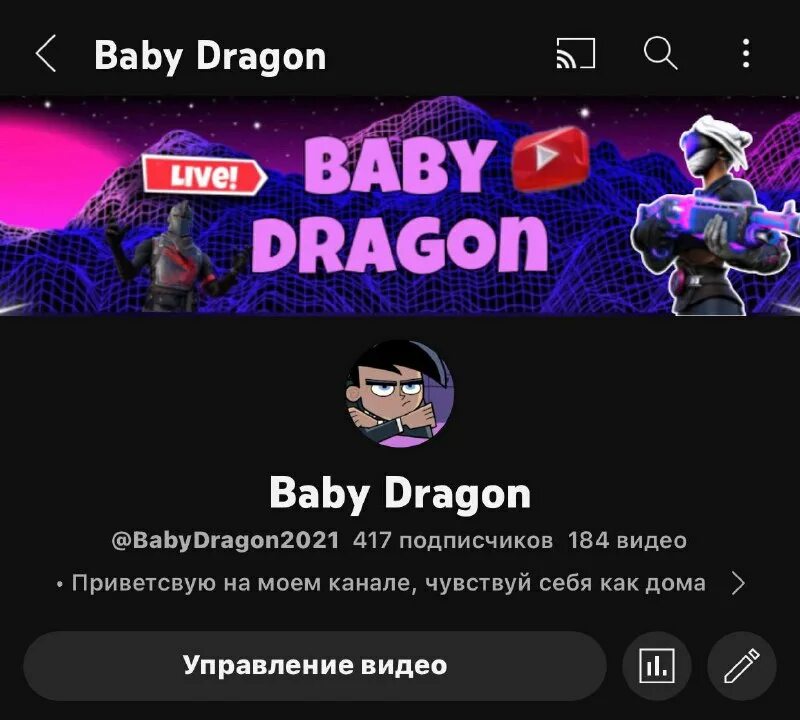Expand the channel description chevron
This screenshot has height=720, width=800.
click(x=738, y=583)
